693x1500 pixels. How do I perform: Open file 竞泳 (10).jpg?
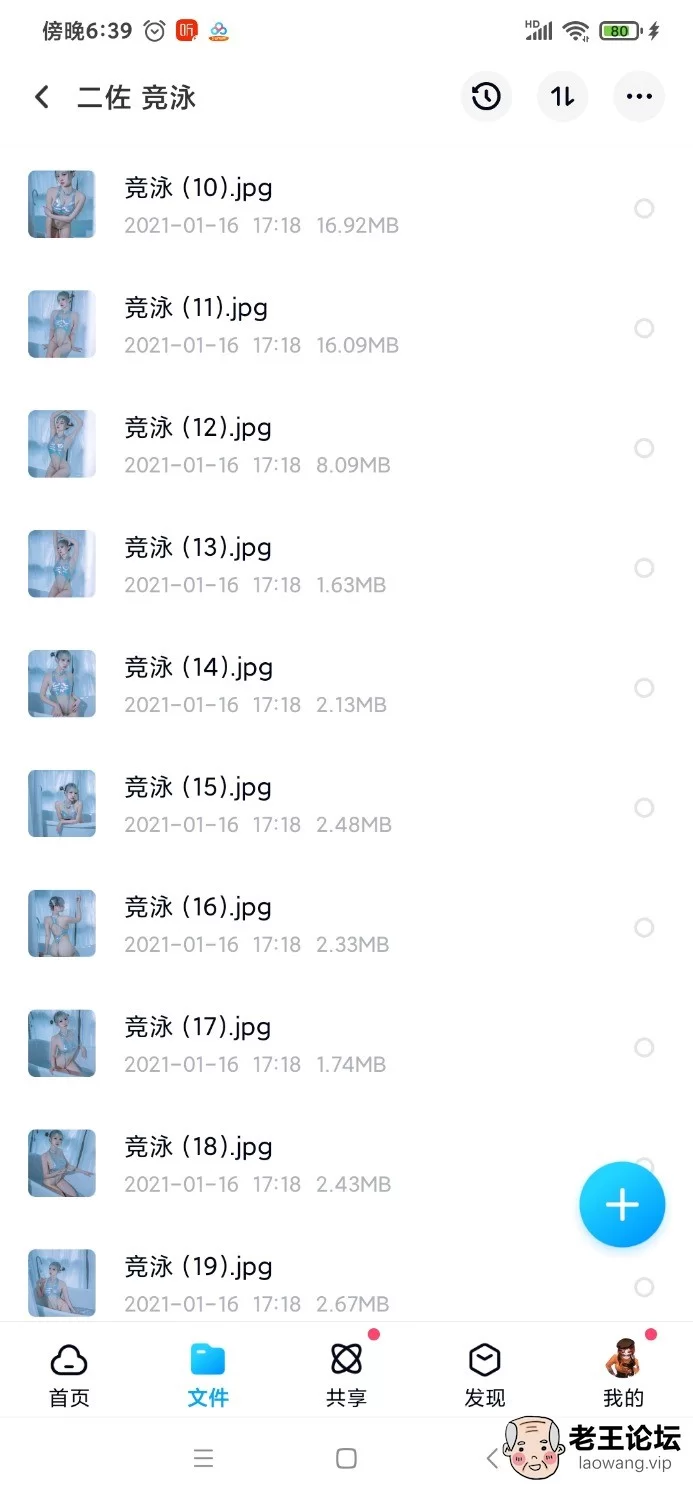pyautogui.click(x=346, y=204)
